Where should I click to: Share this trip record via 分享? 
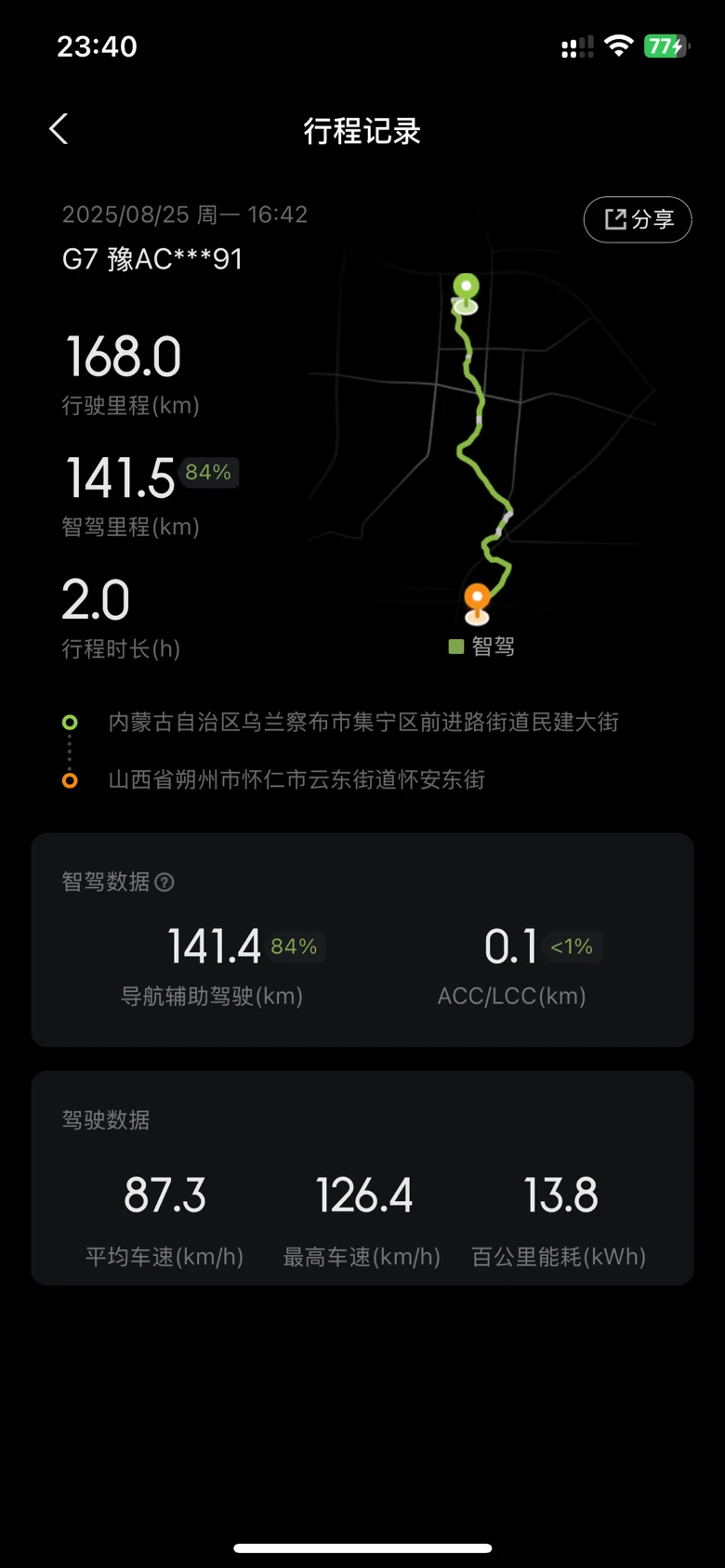click(638, 219)
